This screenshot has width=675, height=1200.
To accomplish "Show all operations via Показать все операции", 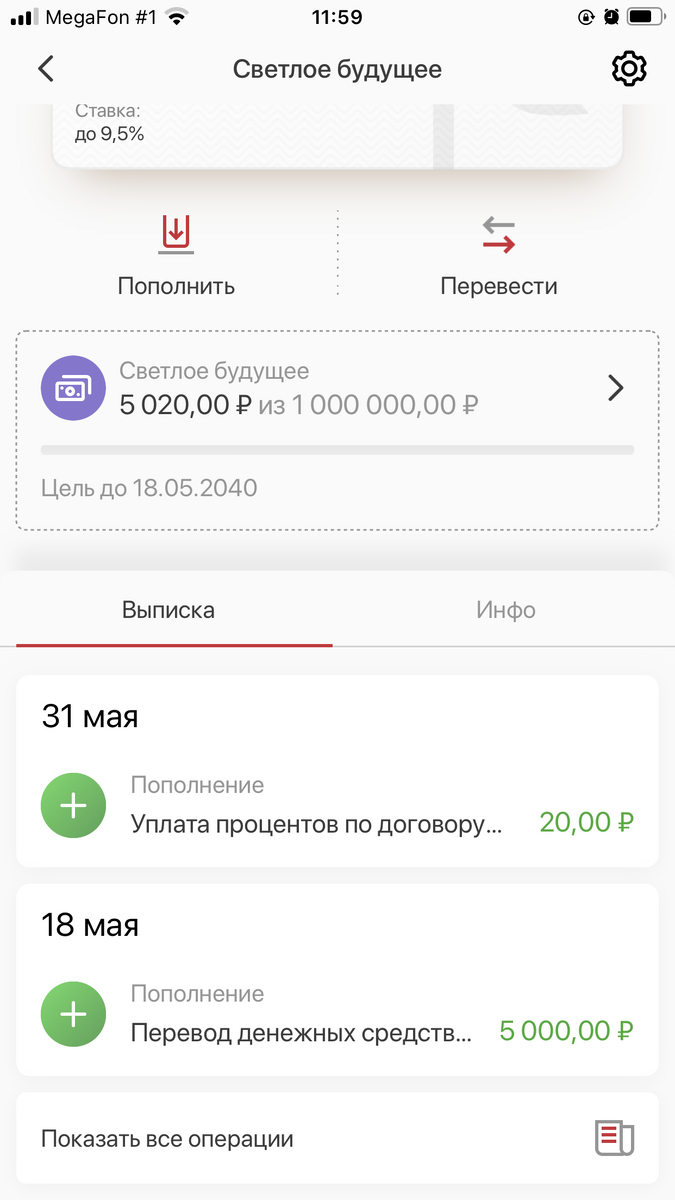I will 337,1138.
